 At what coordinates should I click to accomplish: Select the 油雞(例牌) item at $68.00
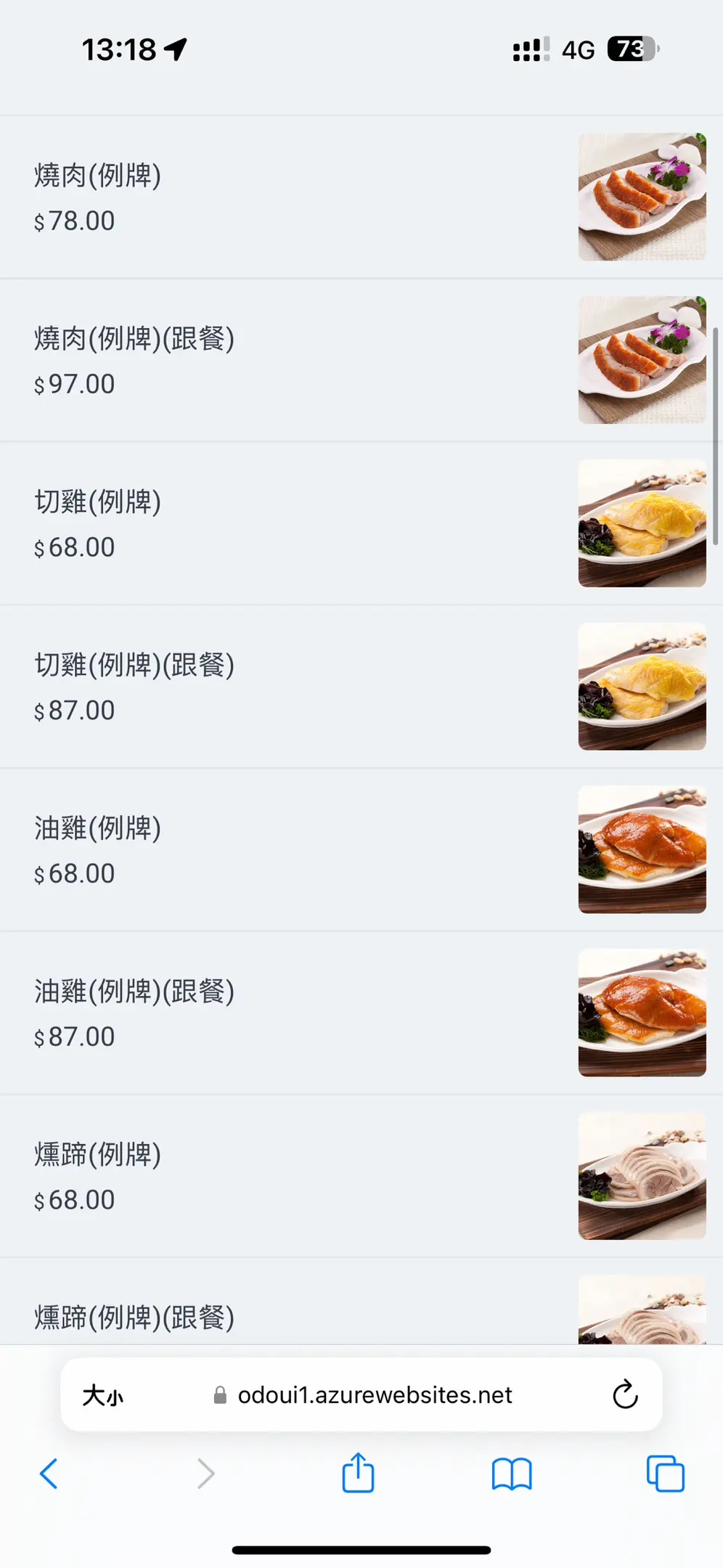(x=97, y=829)
